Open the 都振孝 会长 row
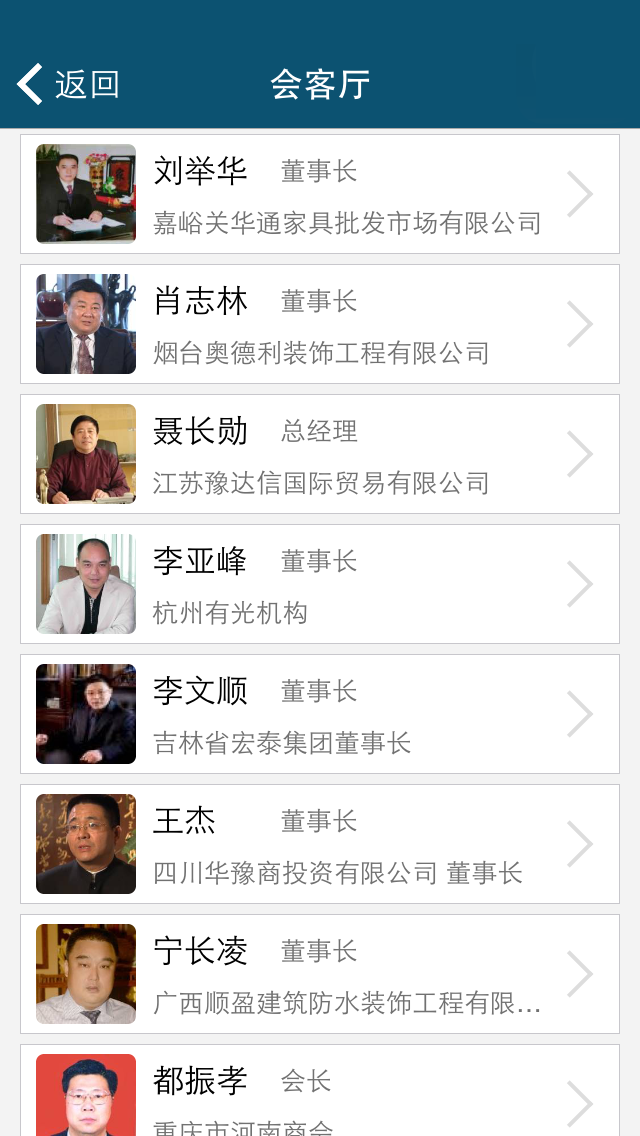This screenshot has width=640, height=1136. click(320, 1092)
